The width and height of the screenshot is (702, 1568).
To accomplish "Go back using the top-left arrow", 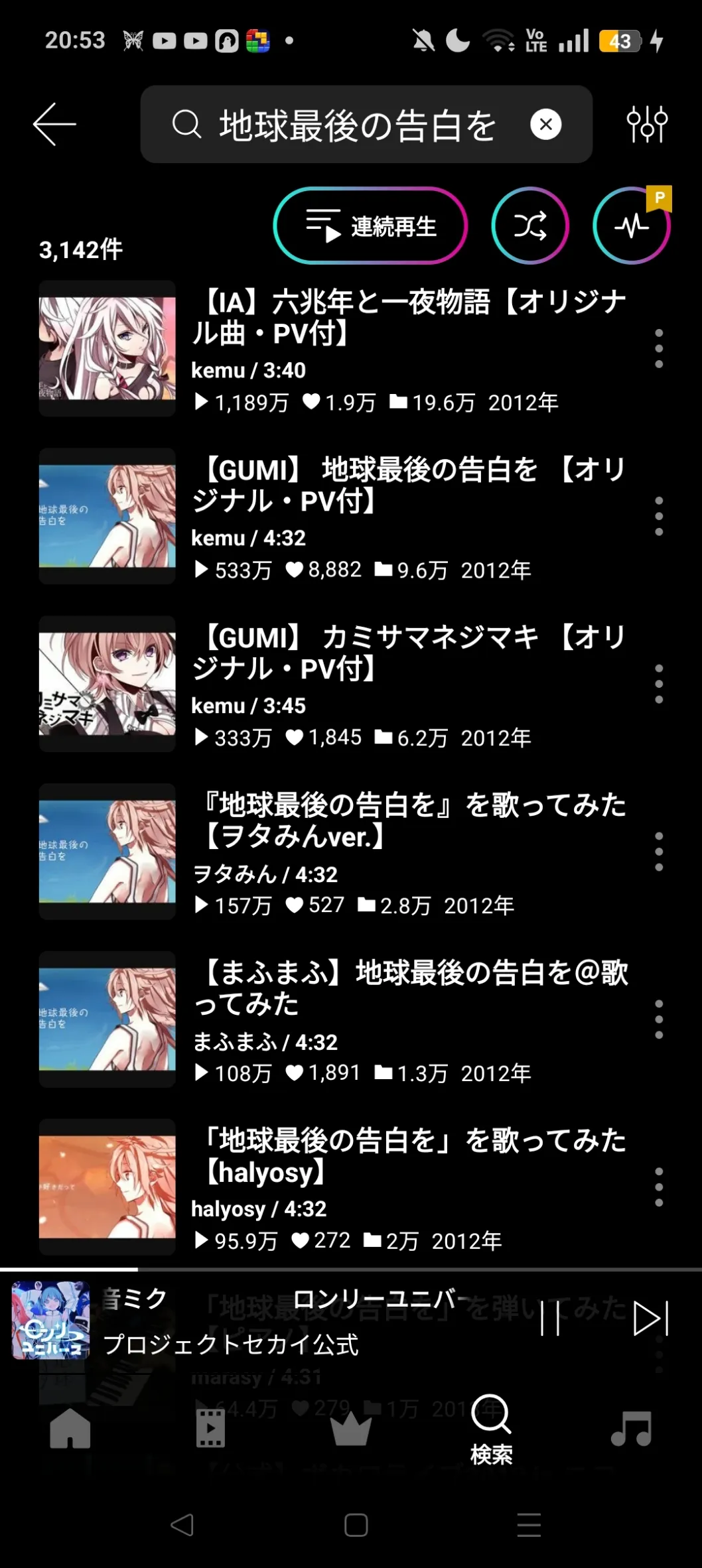I will [x=54, y=124].
